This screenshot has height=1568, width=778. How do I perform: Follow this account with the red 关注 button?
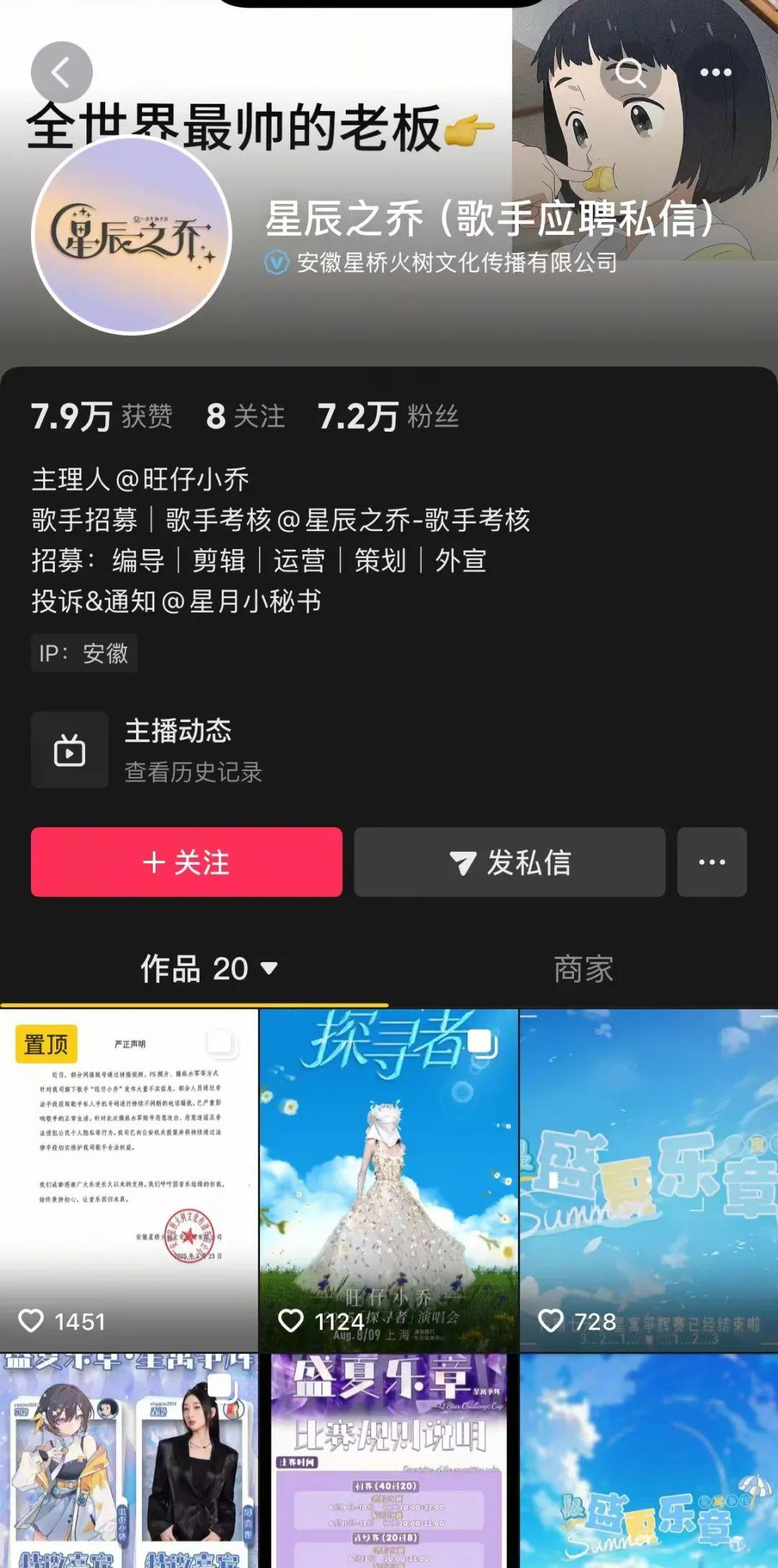click(186, 862)
